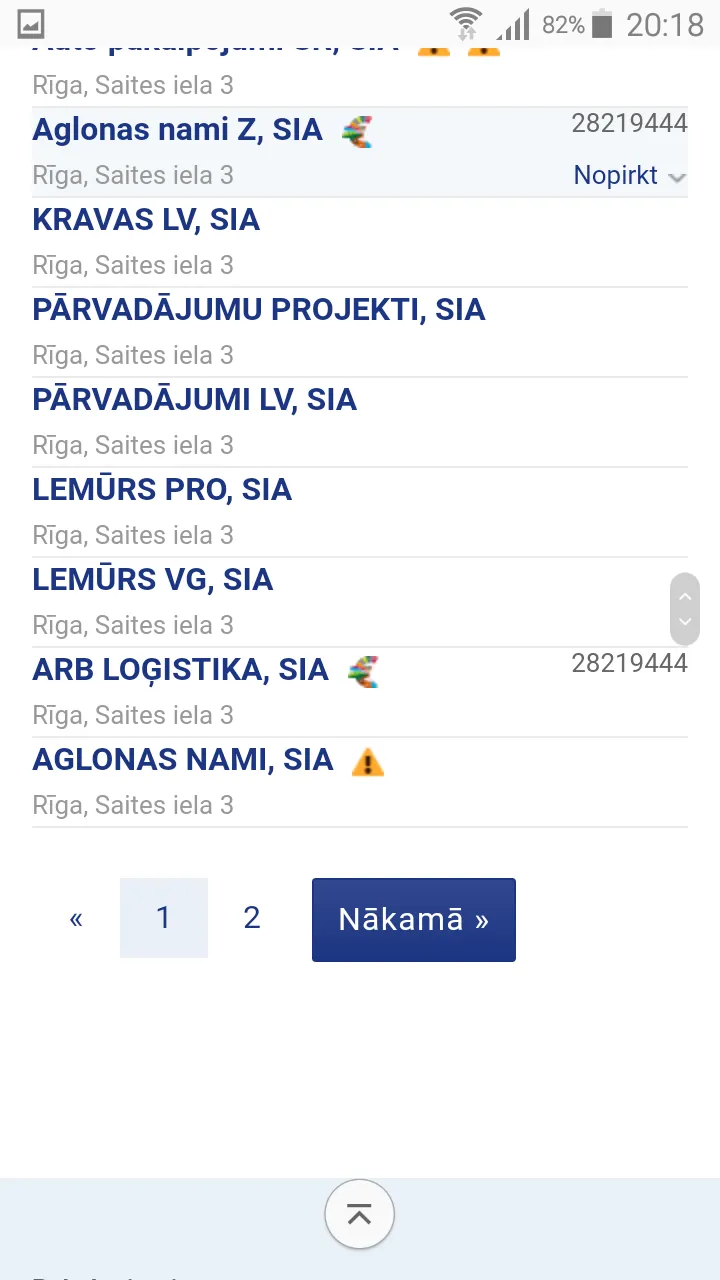This screenshot has height=1280, width=720.
Task: Tap the scroll handle with up-down arrows
Action: click(685, 608)
